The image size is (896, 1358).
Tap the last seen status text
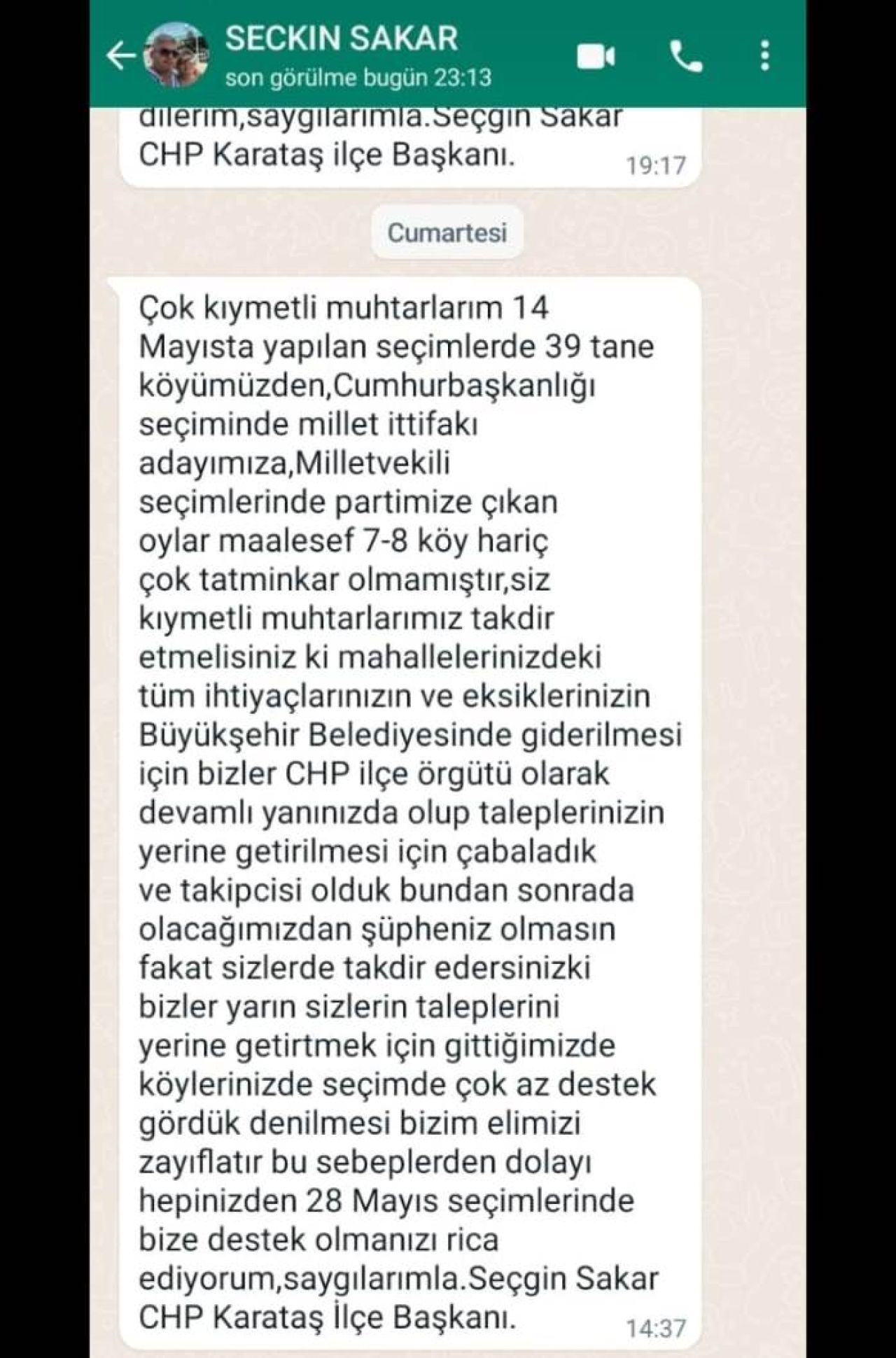tap(358, 77)
